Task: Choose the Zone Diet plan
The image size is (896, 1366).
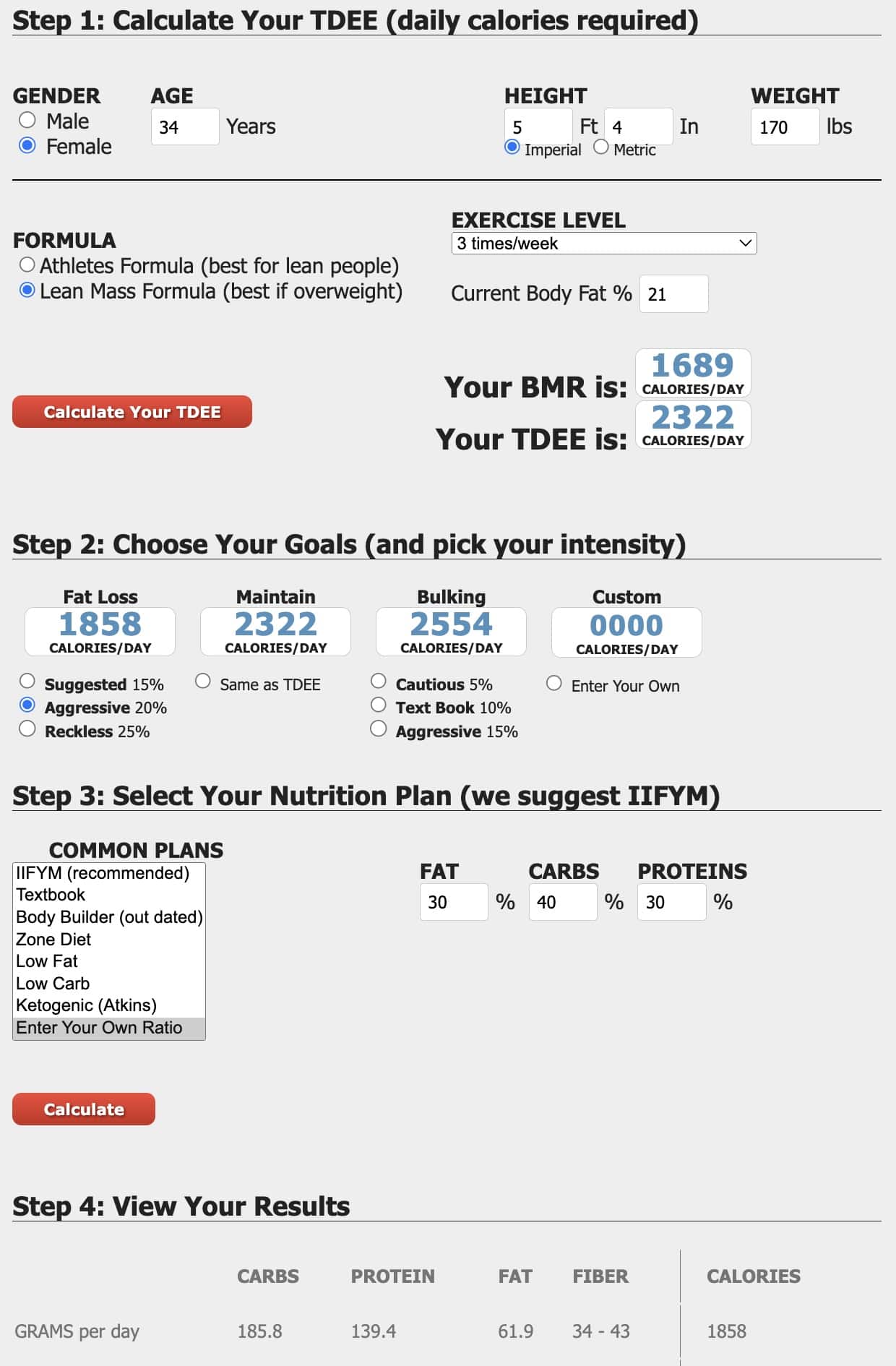Action: point(53,940)
